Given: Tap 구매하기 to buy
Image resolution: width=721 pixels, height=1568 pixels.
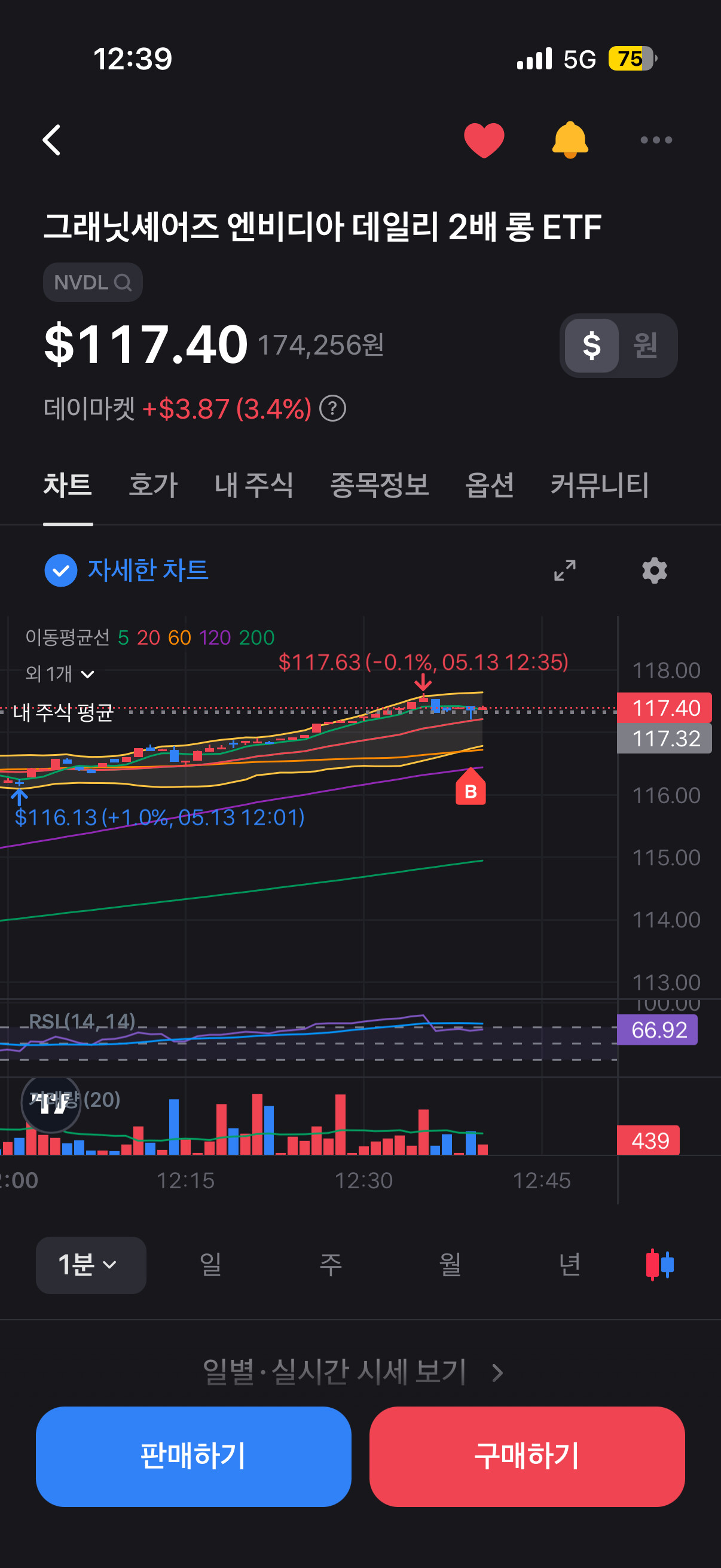Looking at the screenshot, I should [527, 1457].
